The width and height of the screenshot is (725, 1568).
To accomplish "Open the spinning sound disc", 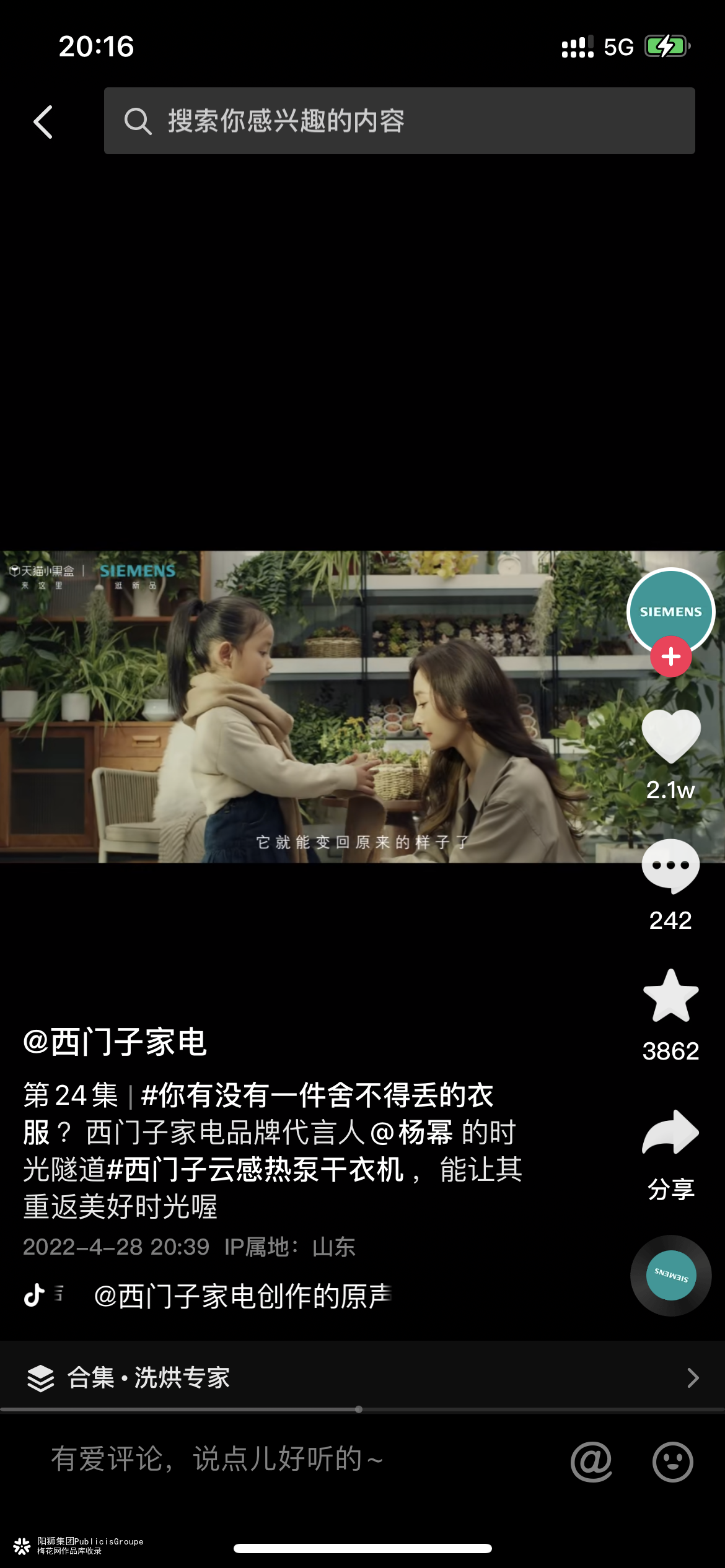I will pyautogui.click(x=670, y=1275).
